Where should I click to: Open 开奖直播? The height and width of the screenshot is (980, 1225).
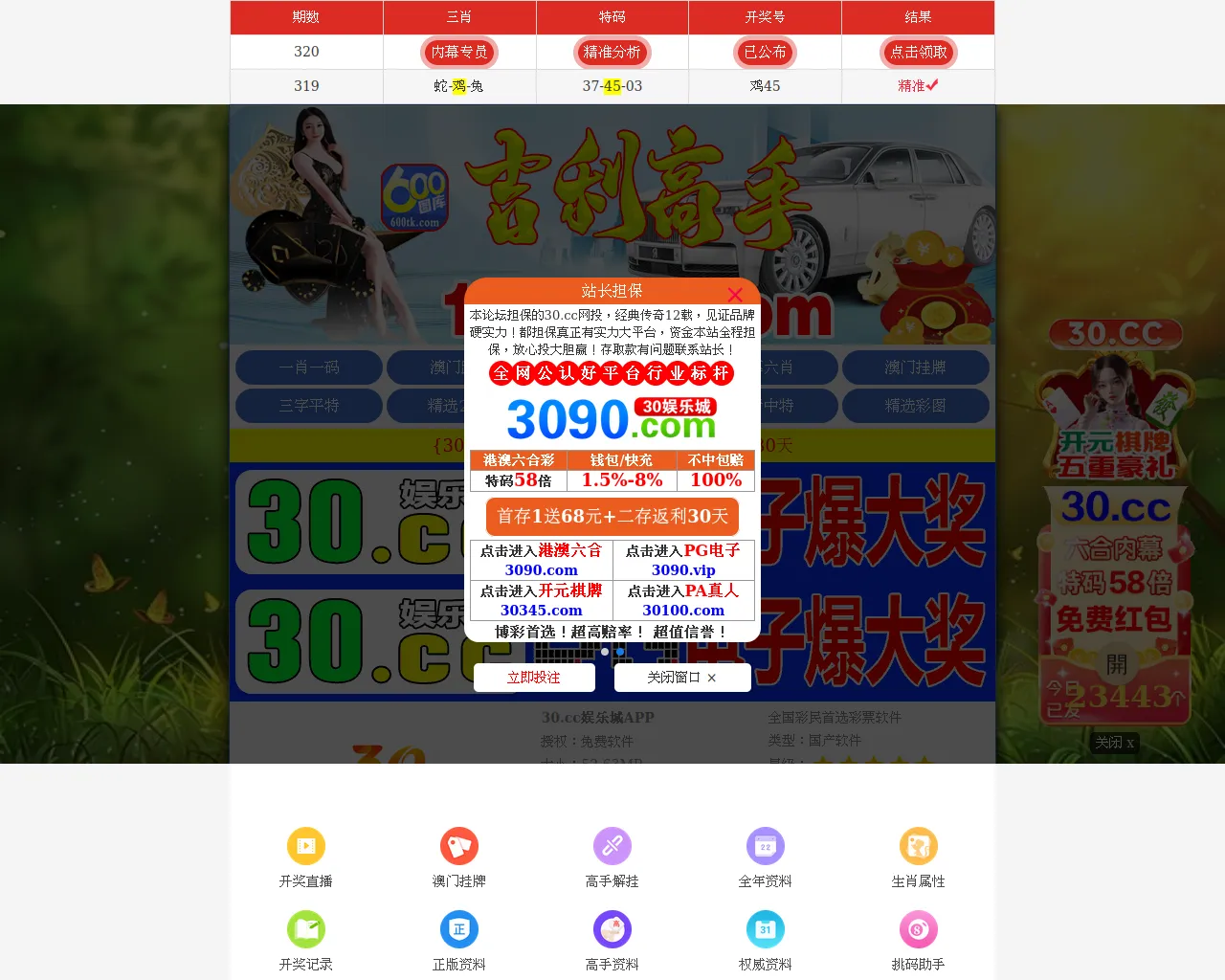[x=306, y=857]
